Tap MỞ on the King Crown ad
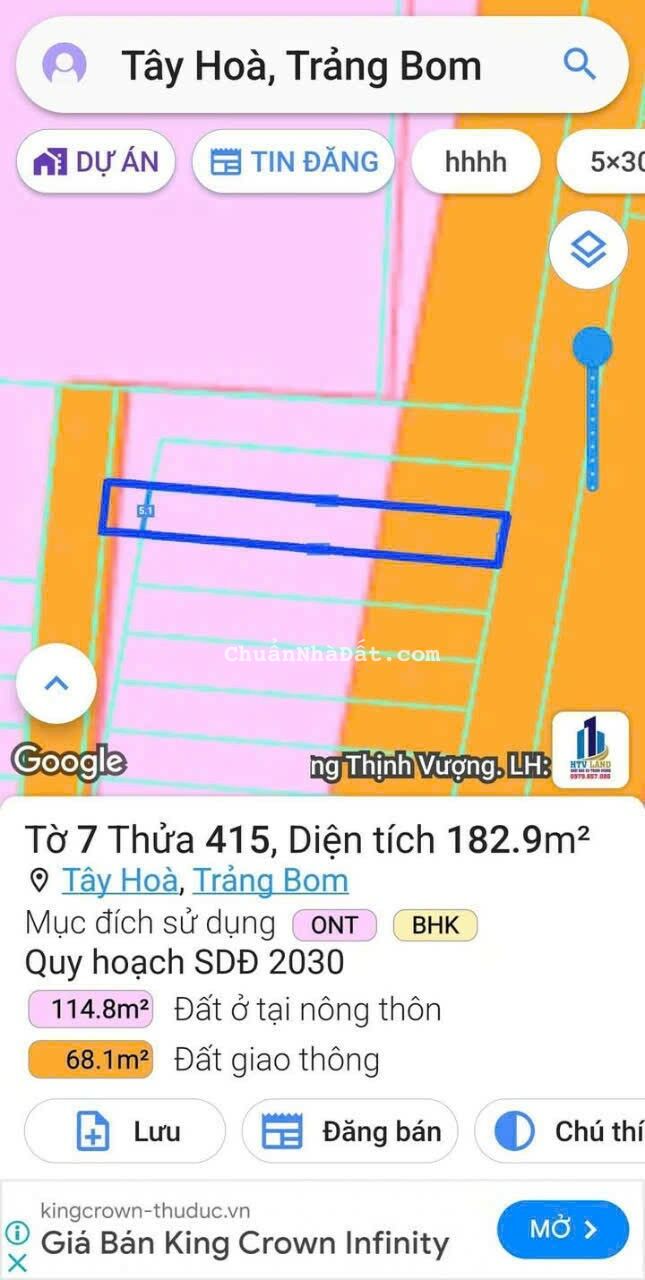 [x=563, y=1229]
